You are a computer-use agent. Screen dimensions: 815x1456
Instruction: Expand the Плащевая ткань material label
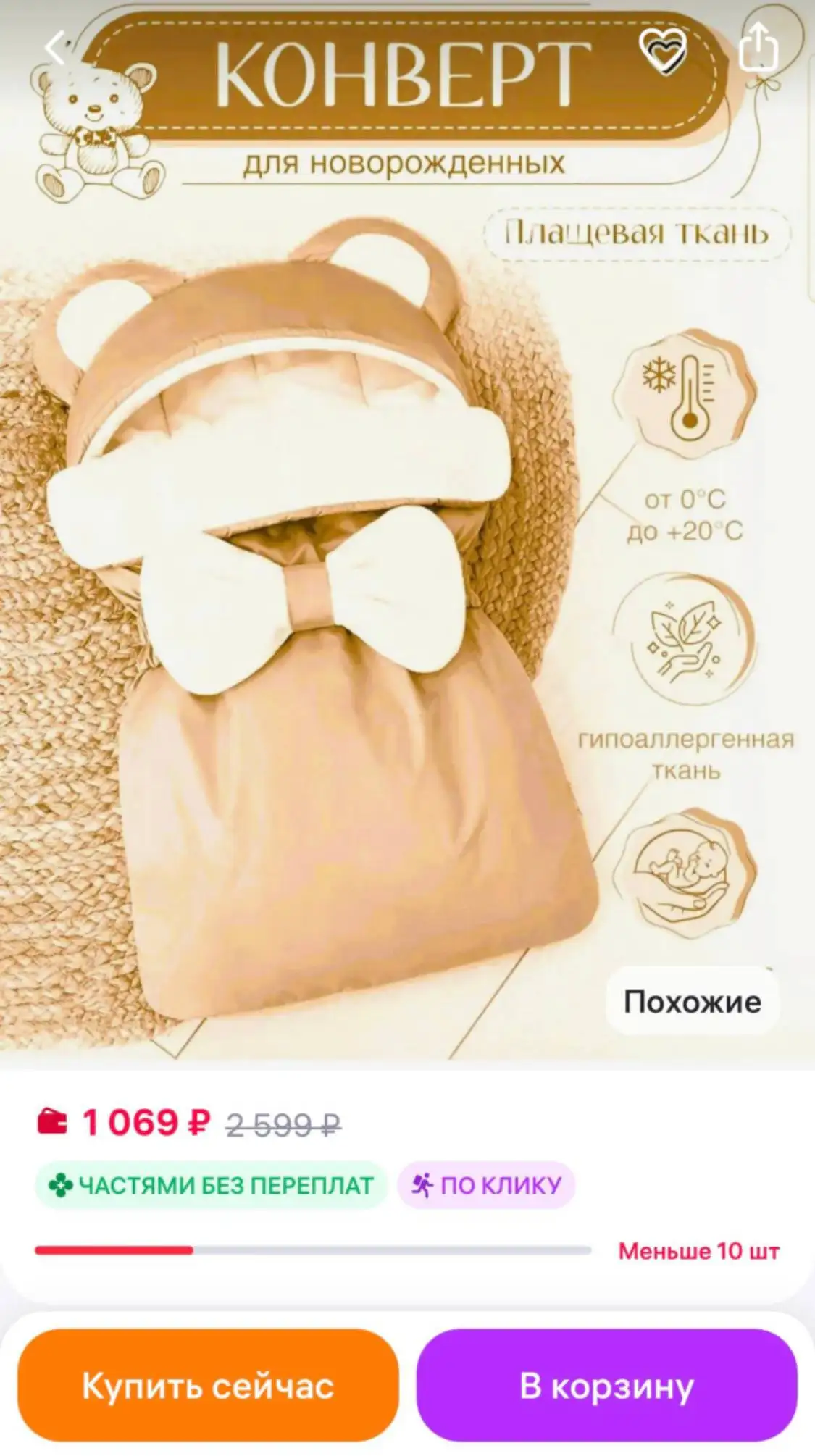pyautogui.click(x=638, y=232)
